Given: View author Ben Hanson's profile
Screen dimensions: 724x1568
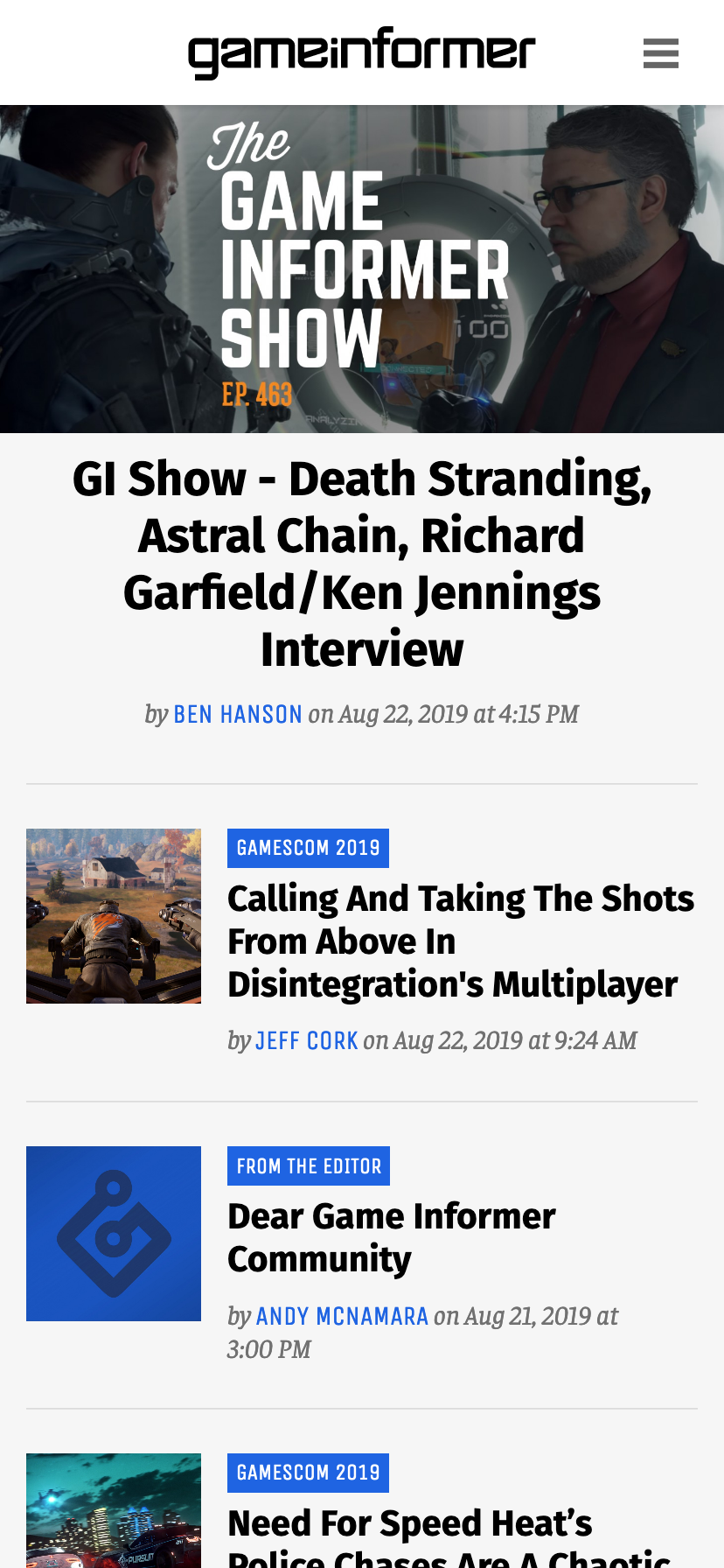Looking at the screenshot, I should tap(238, 715).
